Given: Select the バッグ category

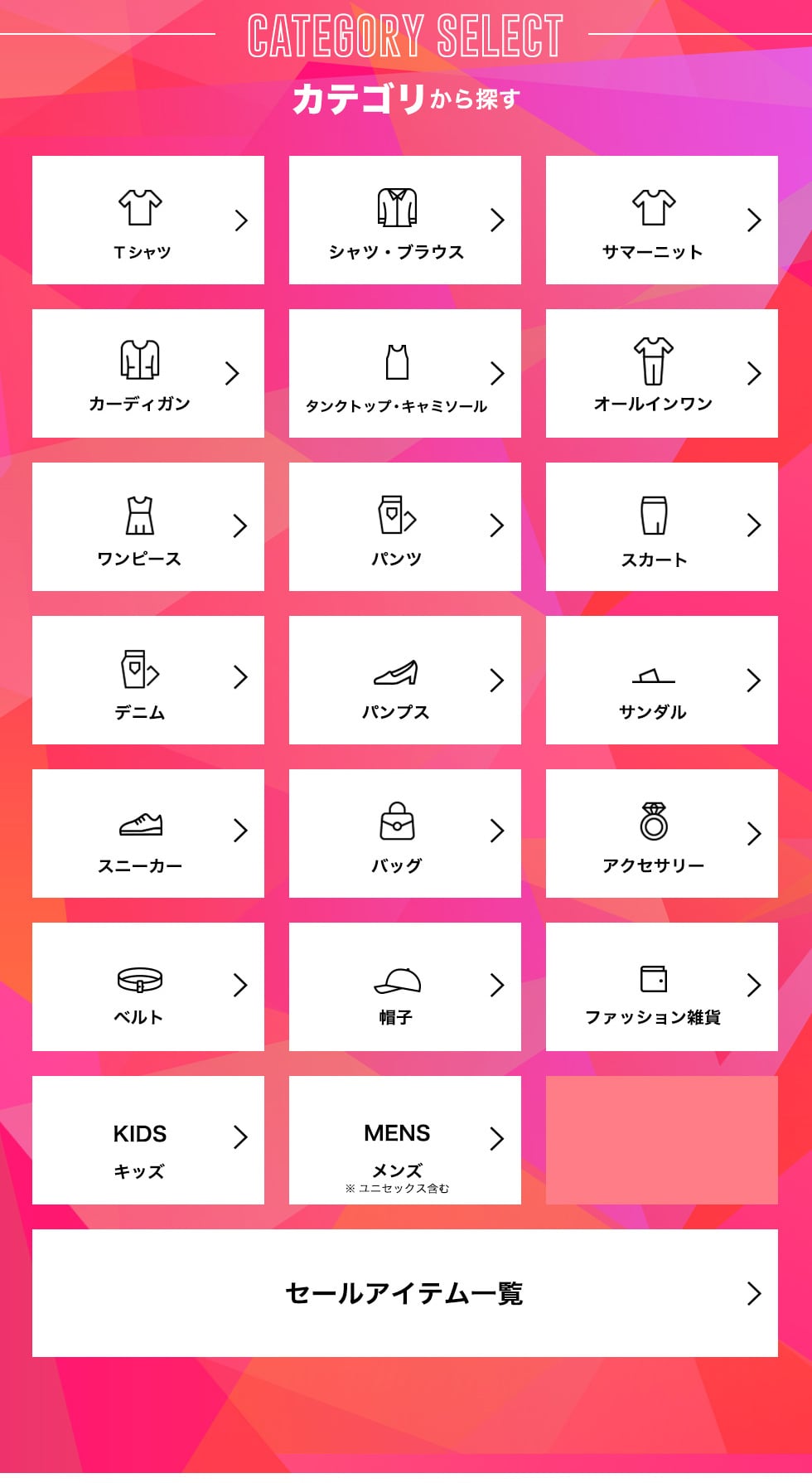Looking at the screenshot, I should click(404, 834).
